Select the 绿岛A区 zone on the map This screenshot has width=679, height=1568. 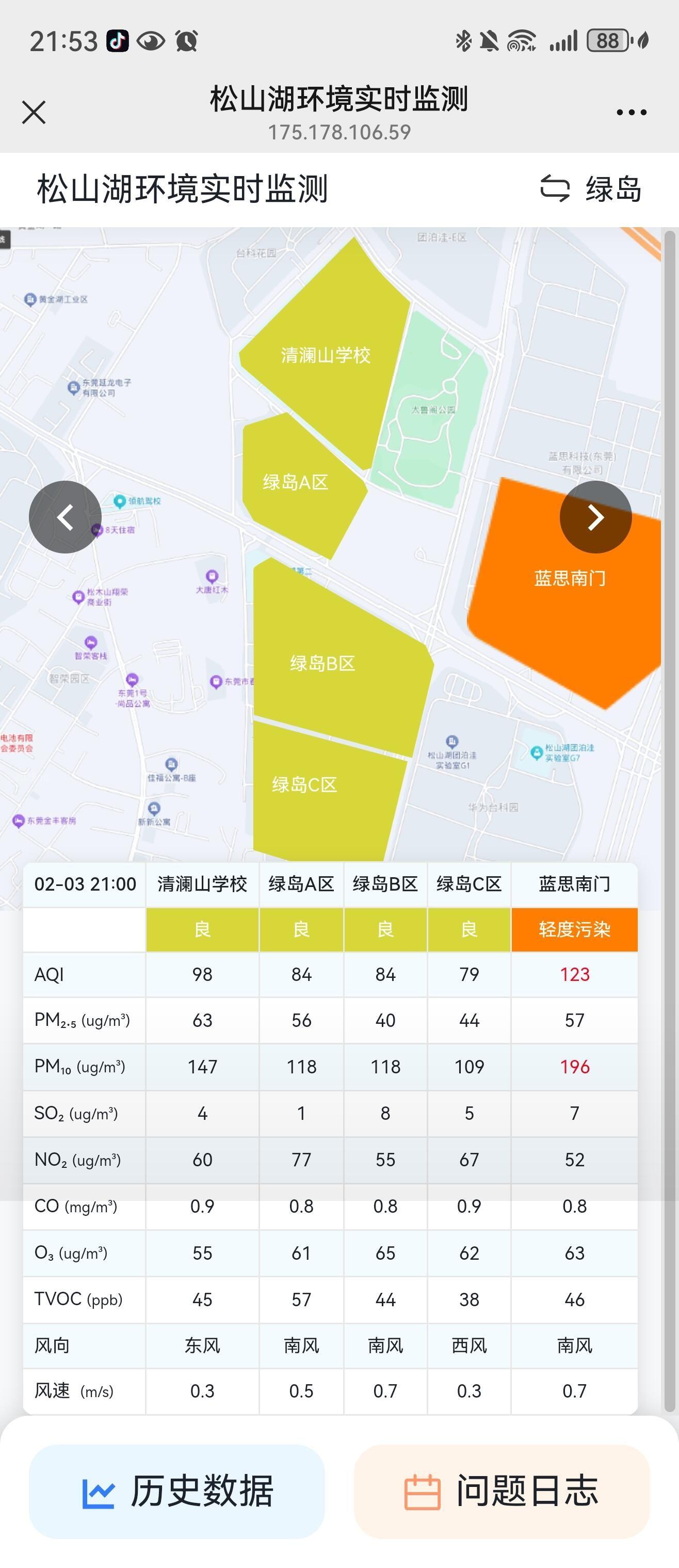pos(296,482)
